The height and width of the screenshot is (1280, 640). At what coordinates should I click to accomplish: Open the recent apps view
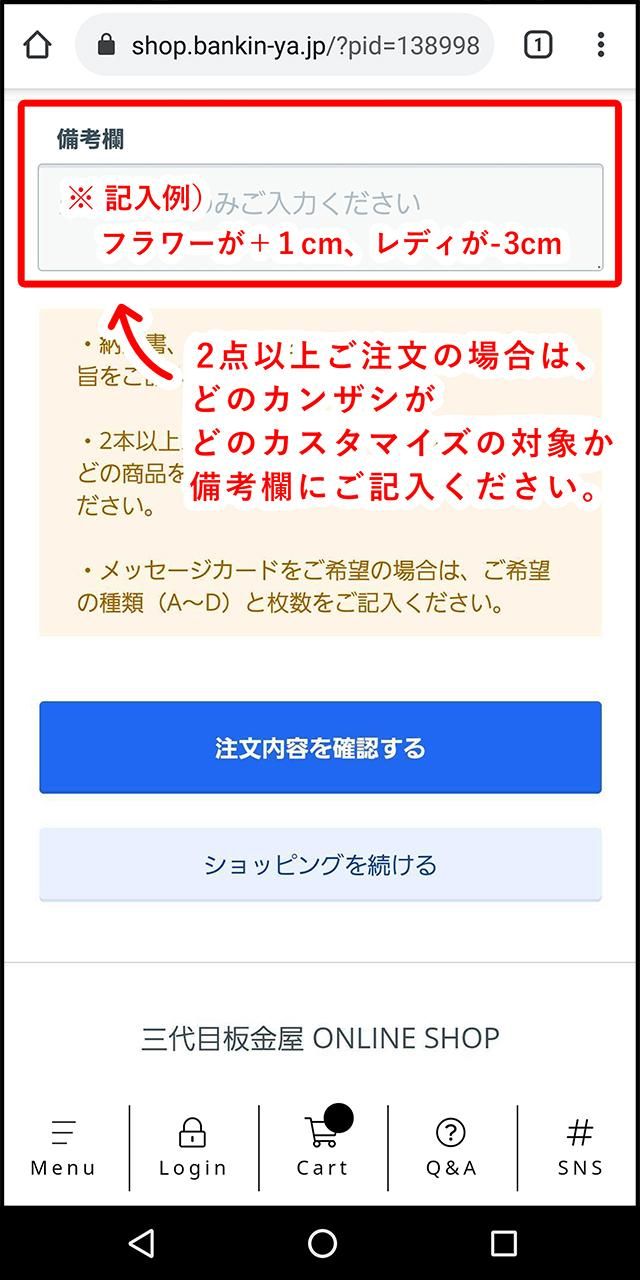click(x=503, y=1243)
